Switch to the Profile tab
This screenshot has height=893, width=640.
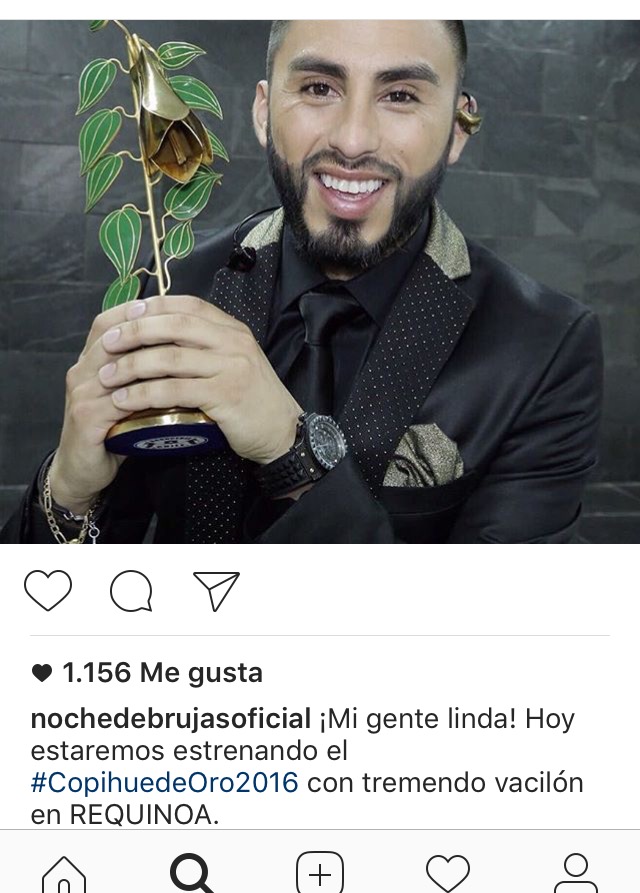(576, 873)
